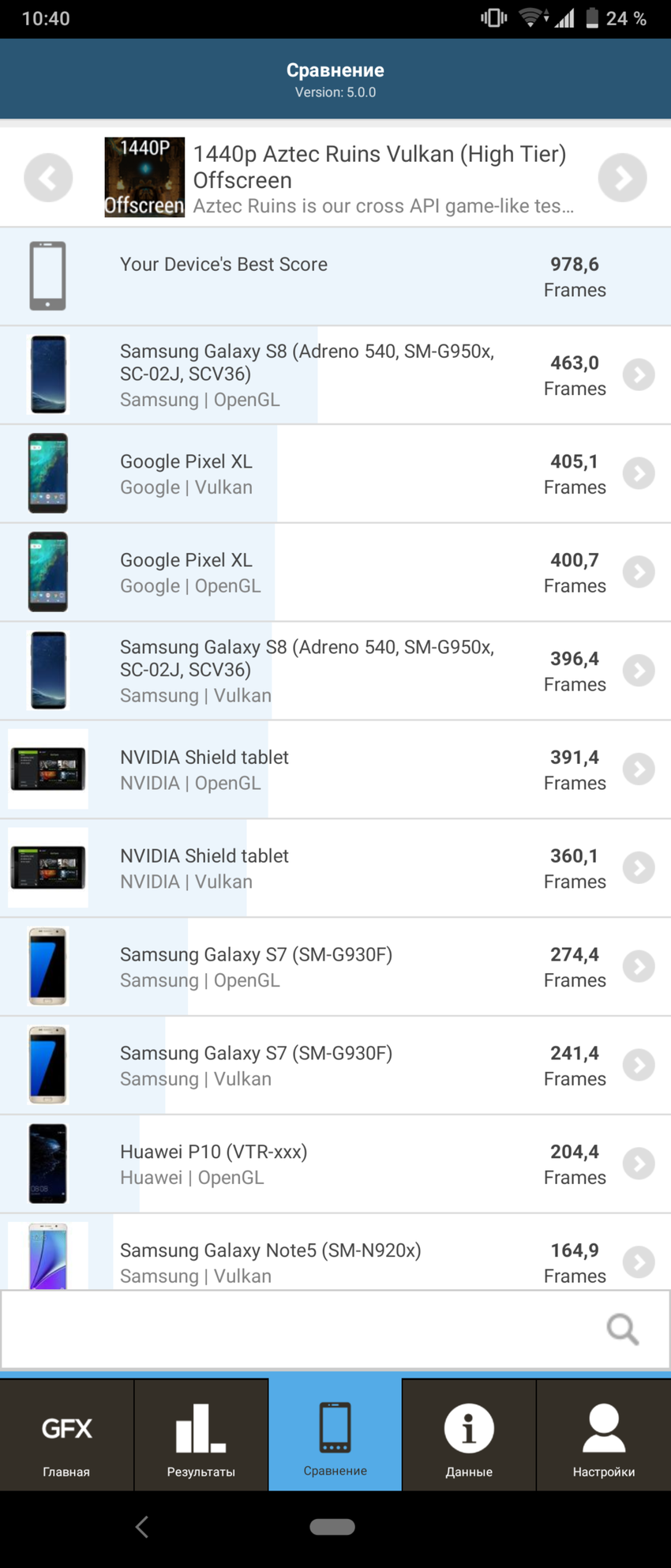Go to the previous benchmark test
671x1568 pixels.
pos(48,178)
